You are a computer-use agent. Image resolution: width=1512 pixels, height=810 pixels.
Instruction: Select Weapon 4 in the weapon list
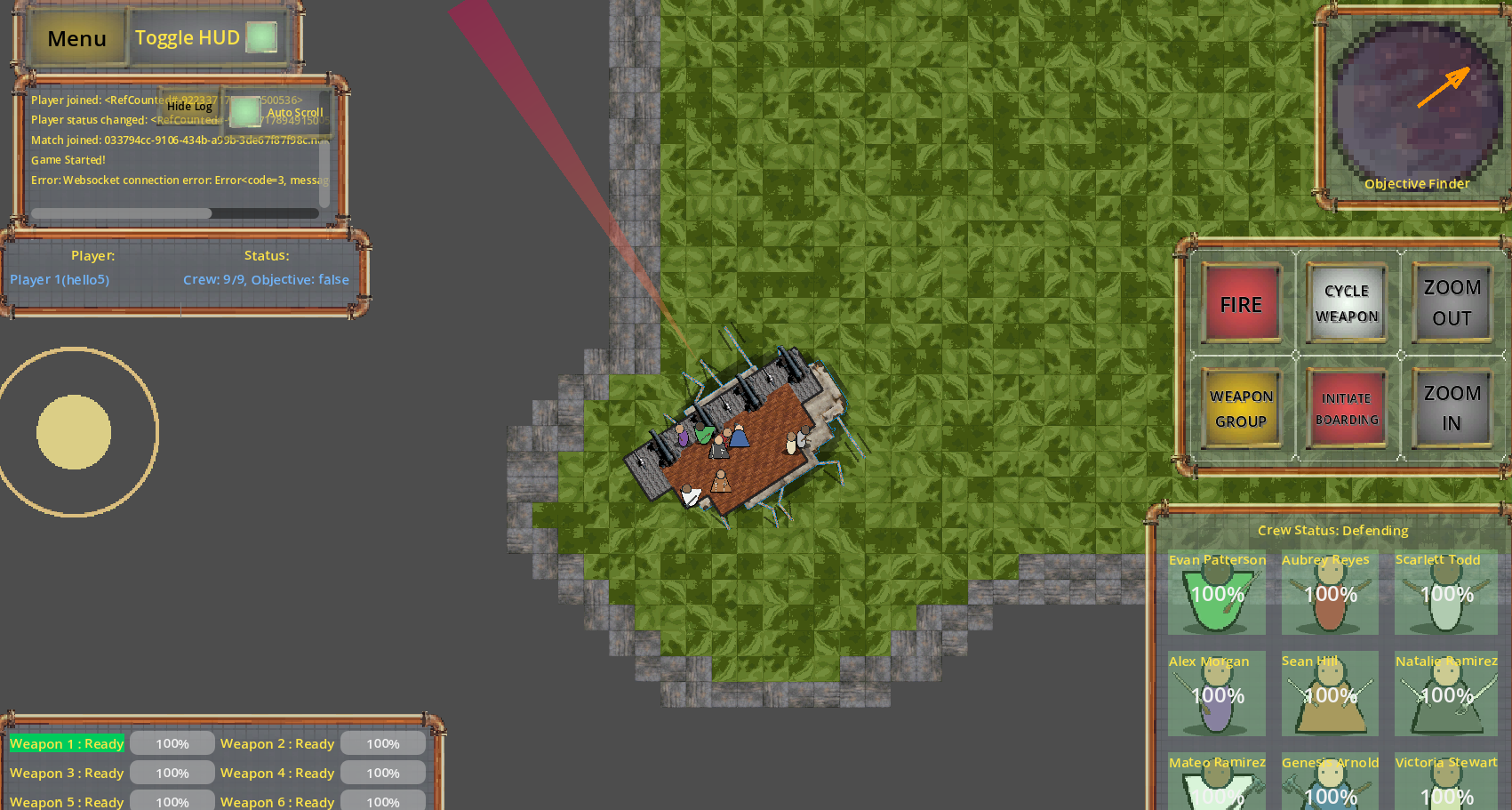click(x=277, y=773)
